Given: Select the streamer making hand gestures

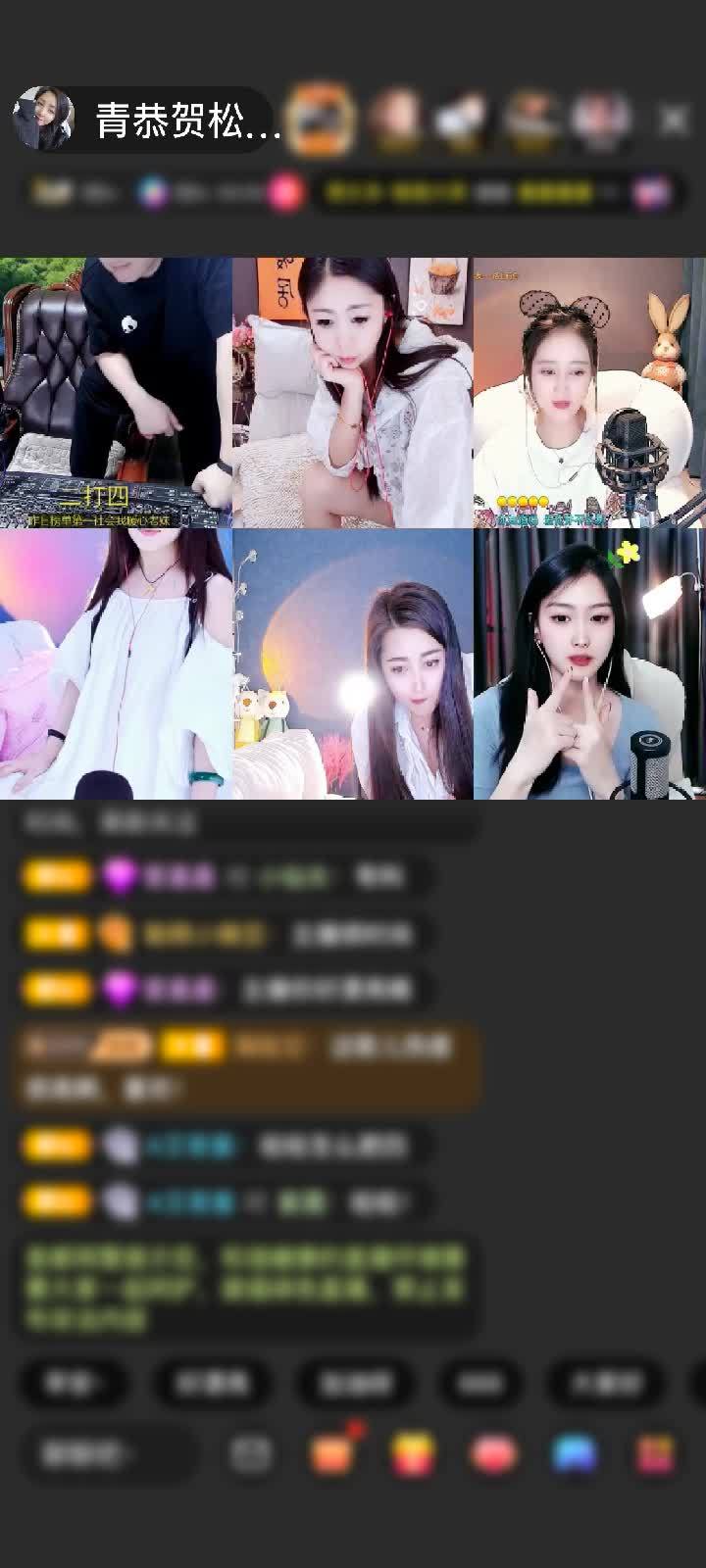Looking at the screenshot, I should (x=588, y=664).
